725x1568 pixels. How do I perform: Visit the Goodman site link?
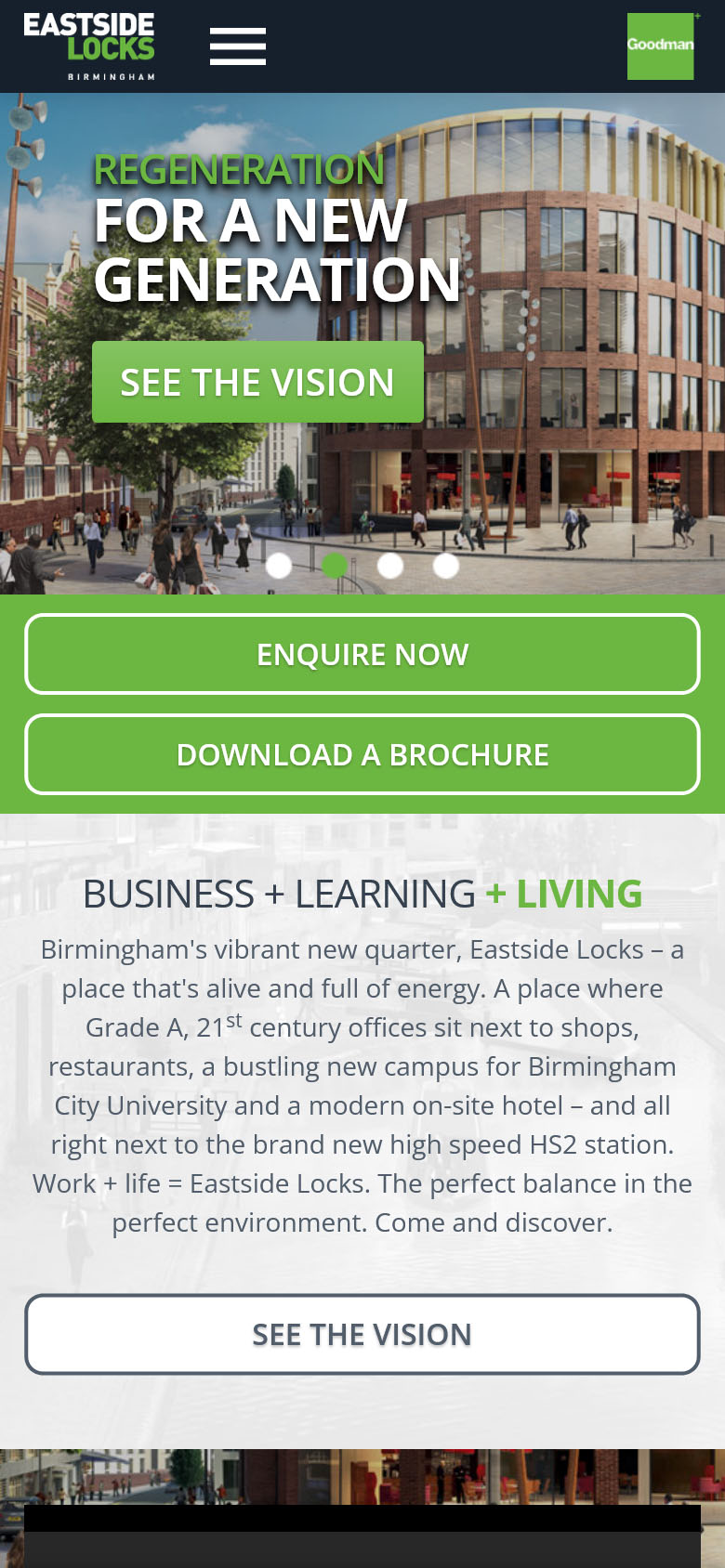point(660,46)
